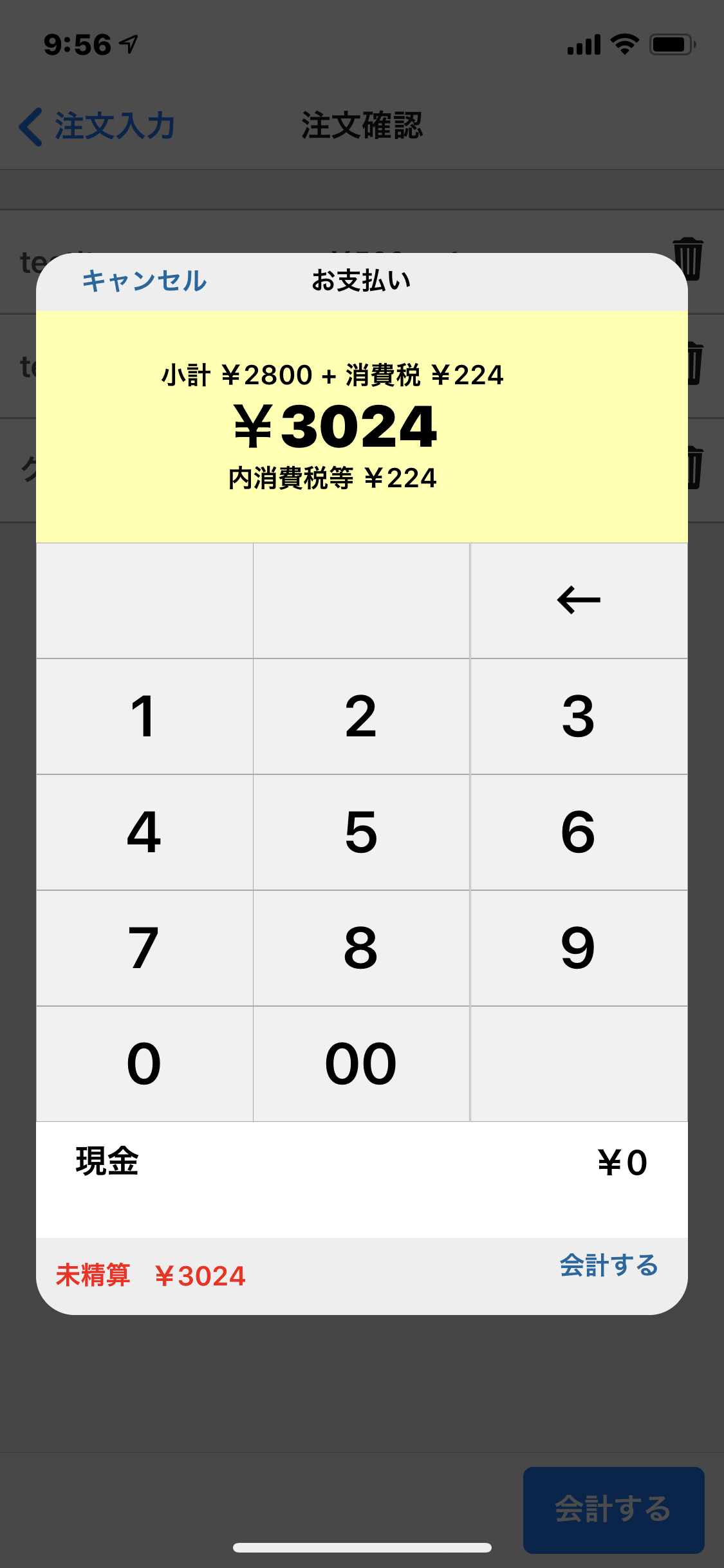The width and height of the screenshot is (724, 1568).
Task: Enter digit 9 on the keypad
Action: 579,948
